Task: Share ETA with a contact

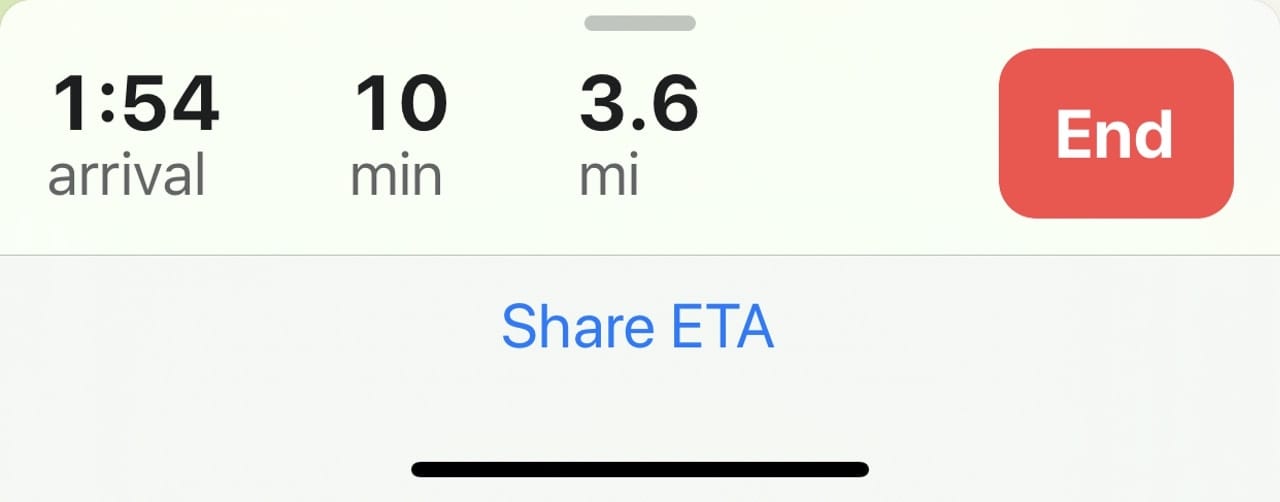Action: [x=638, y=326]
